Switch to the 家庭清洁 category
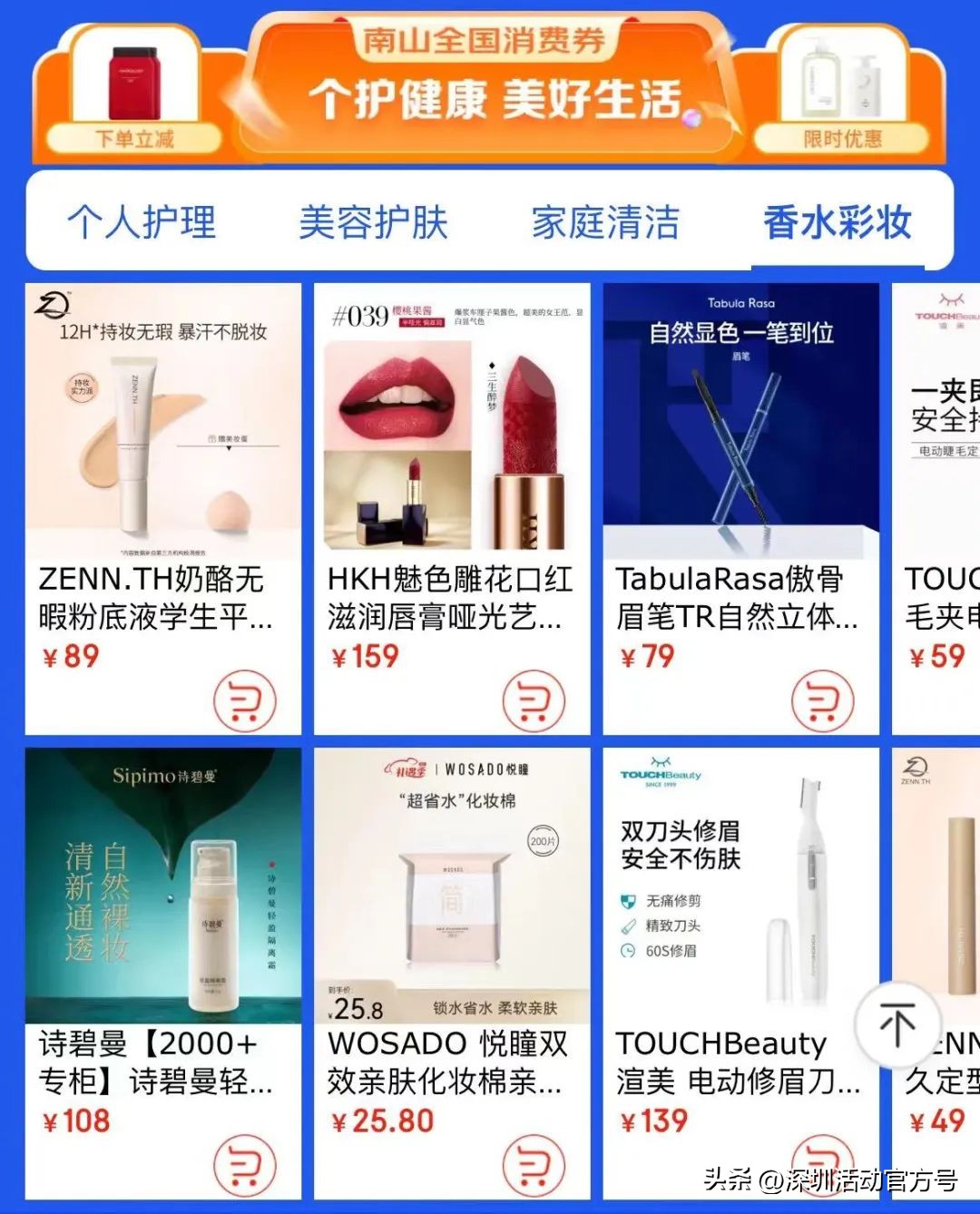 605,223
